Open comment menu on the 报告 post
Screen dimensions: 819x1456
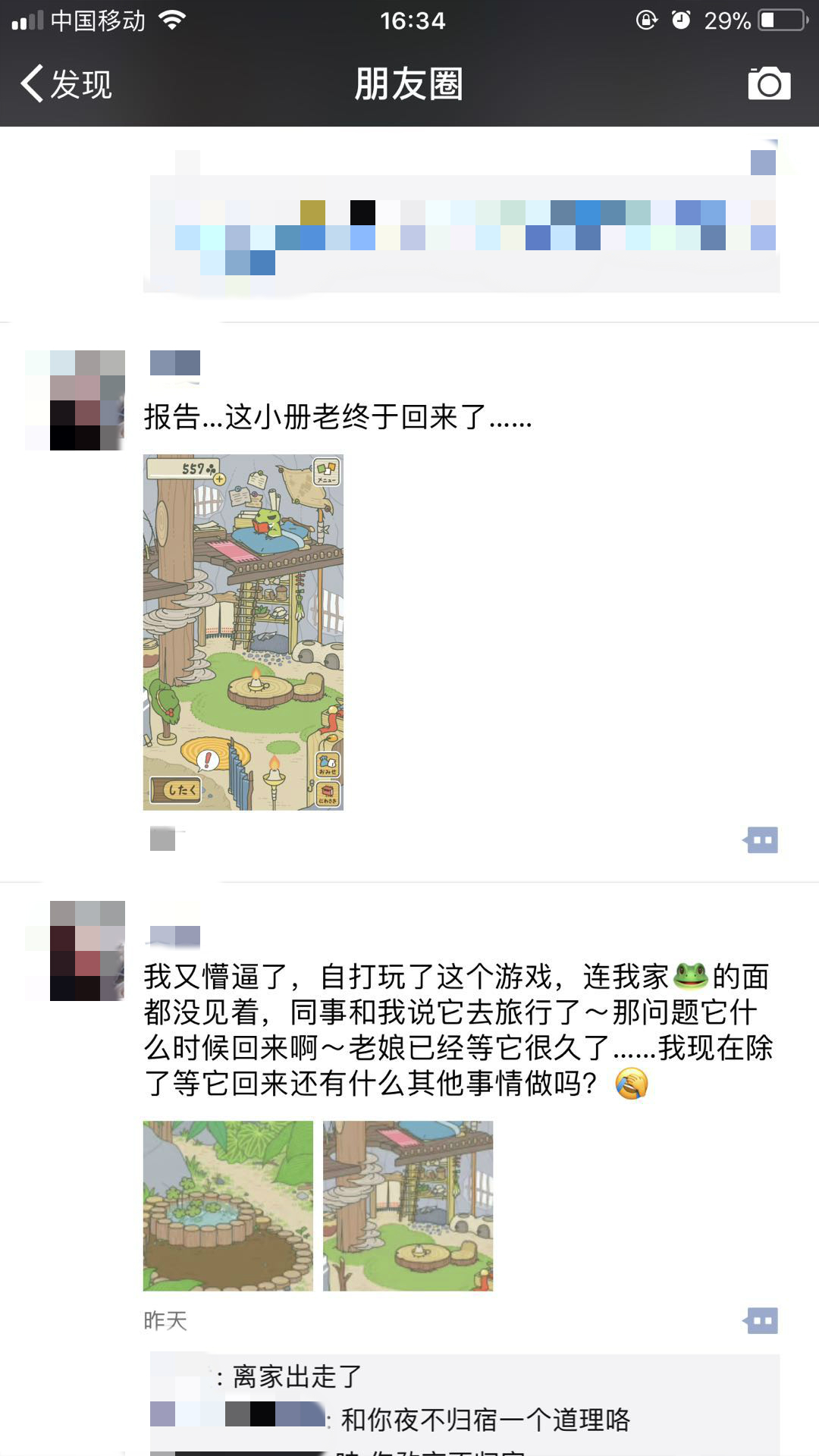point(761,839)
